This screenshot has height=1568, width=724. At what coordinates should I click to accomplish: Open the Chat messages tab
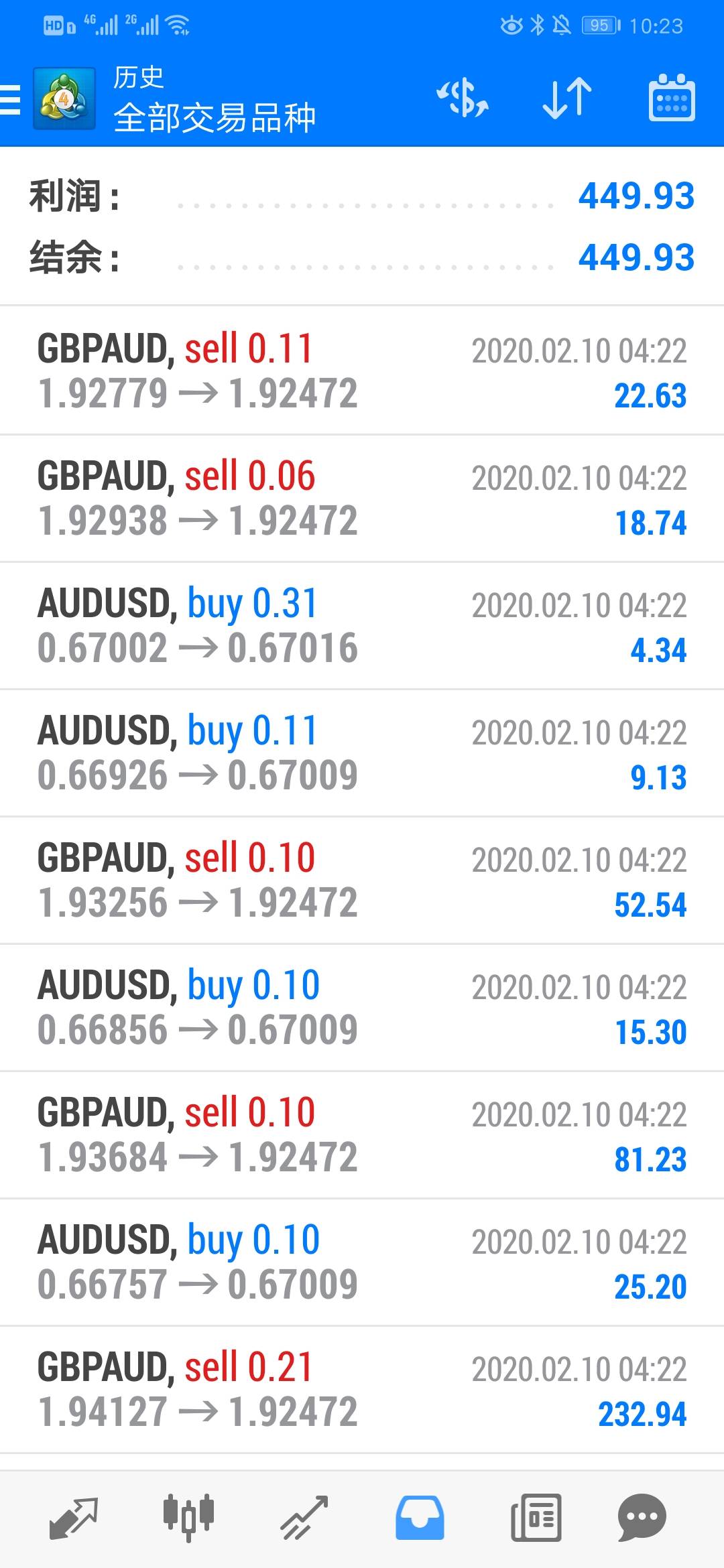point(642,1517)
